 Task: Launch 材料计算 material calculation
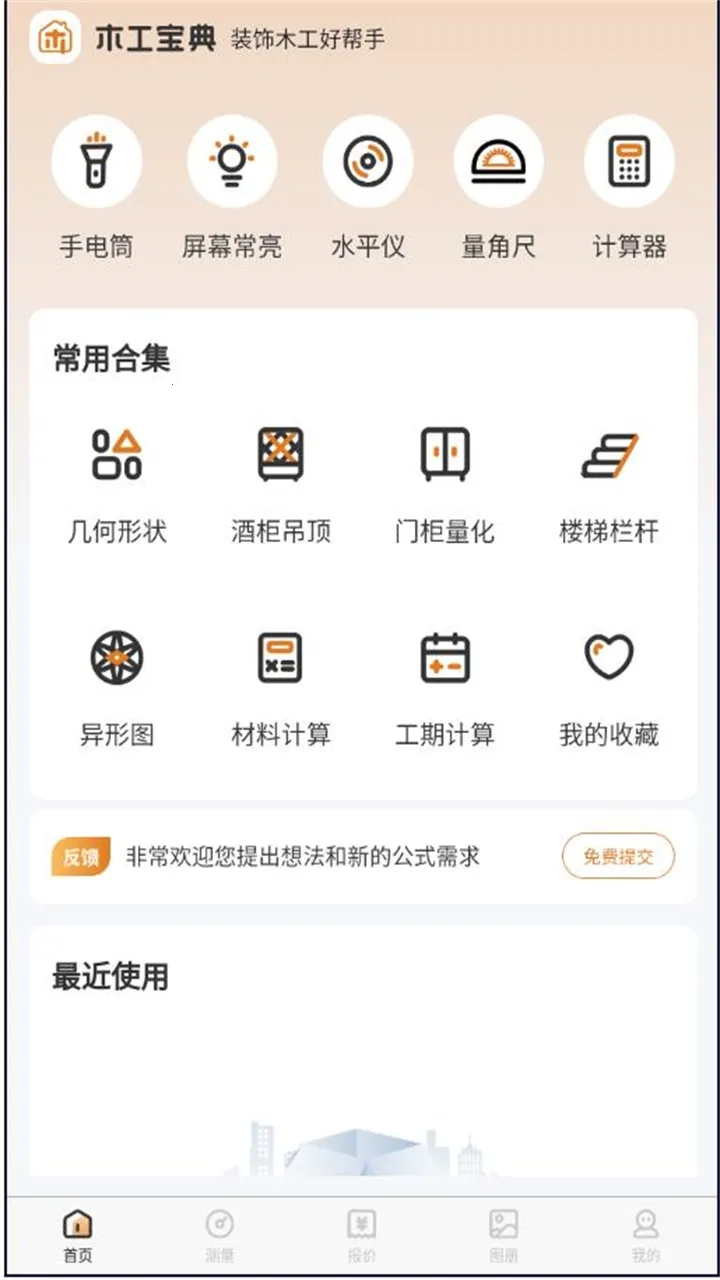pyautogui.click(x=281, y=658)
